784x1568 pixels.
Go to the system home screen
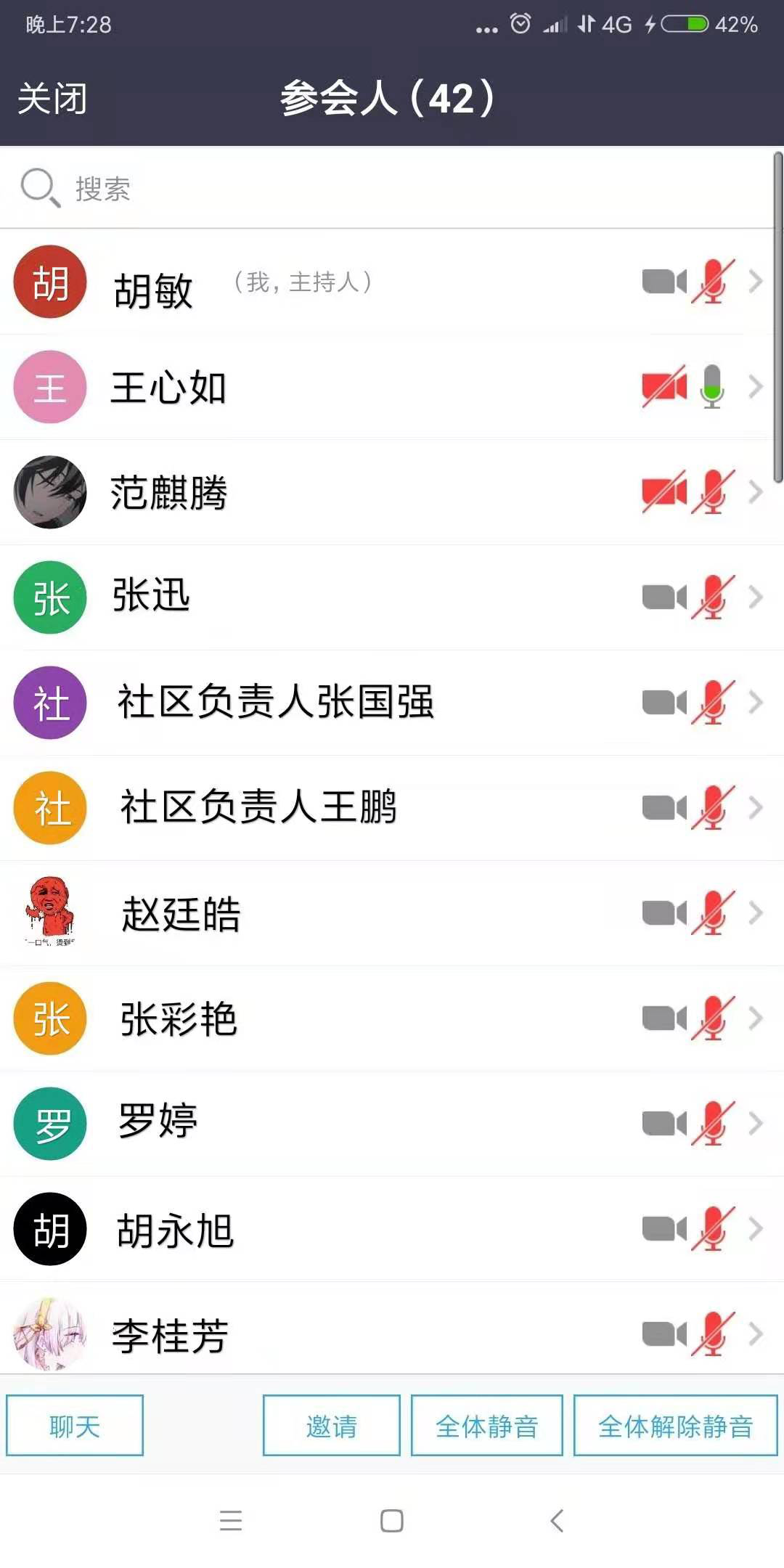pyautogui.click(x=392, y=1520)
